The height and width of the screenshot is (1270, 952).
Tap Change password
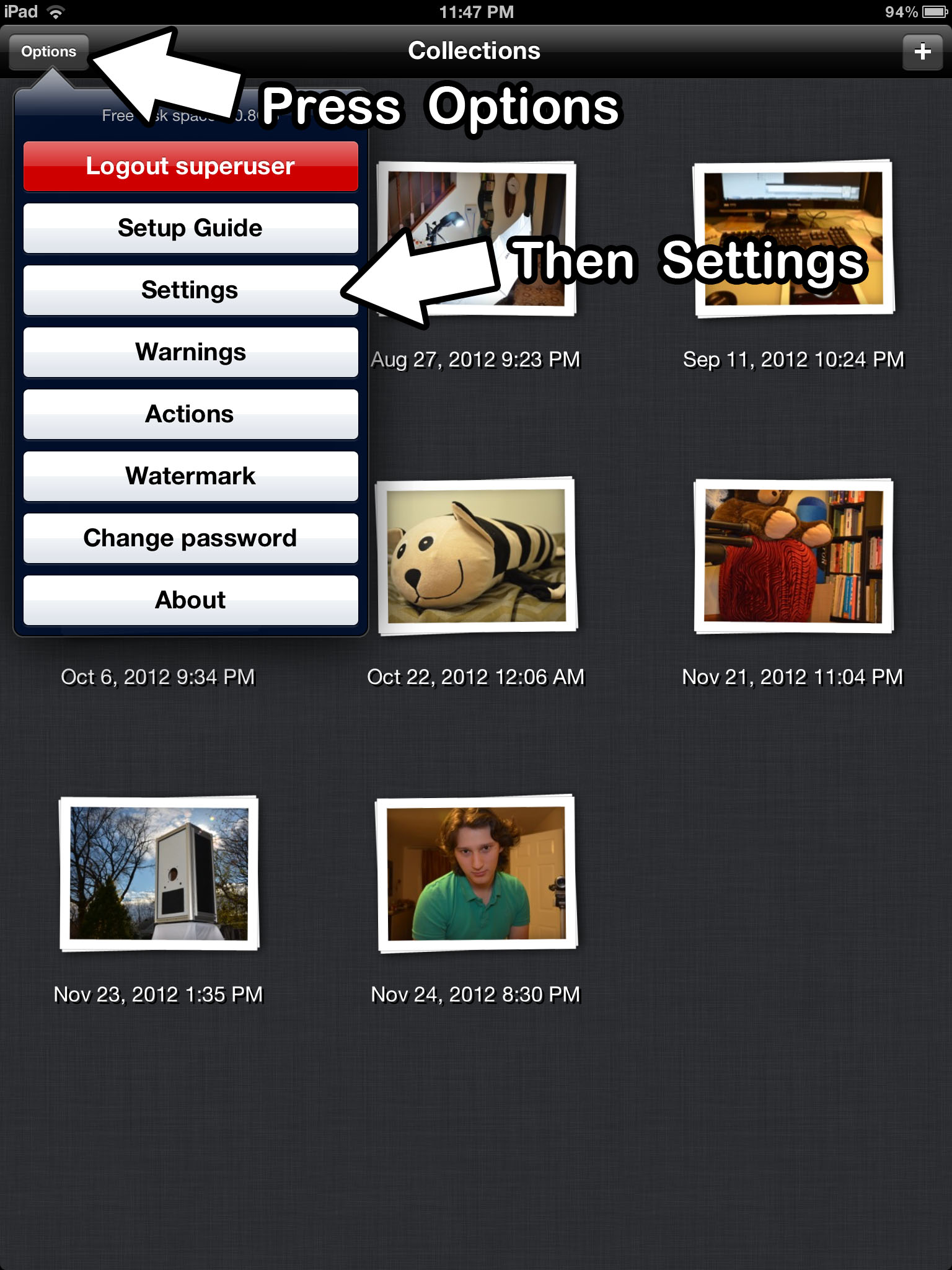coord(190,538)
